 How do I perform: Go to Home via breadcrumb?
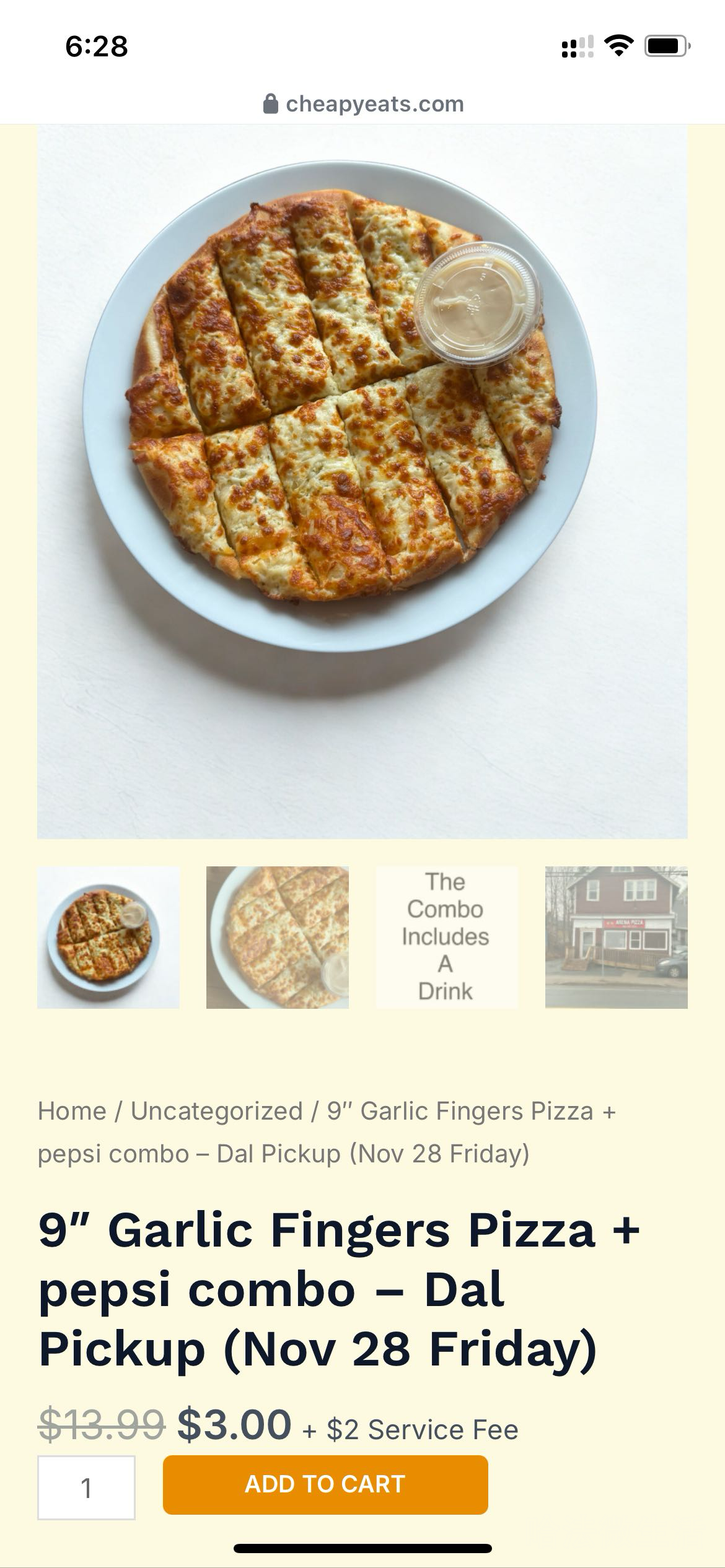72,1111
